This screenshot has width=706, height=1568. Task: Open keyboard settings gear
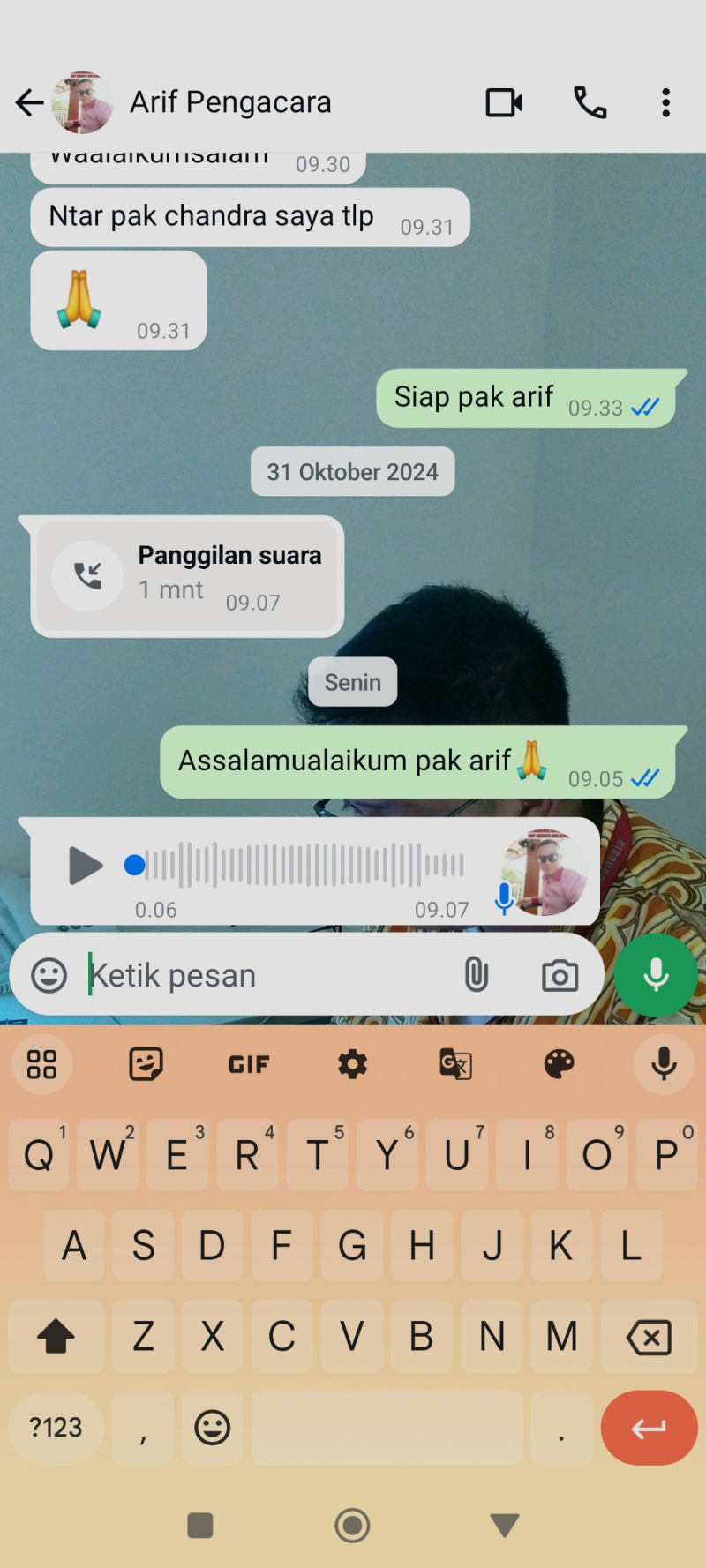pyautogui.click(x=352, y=1064)
